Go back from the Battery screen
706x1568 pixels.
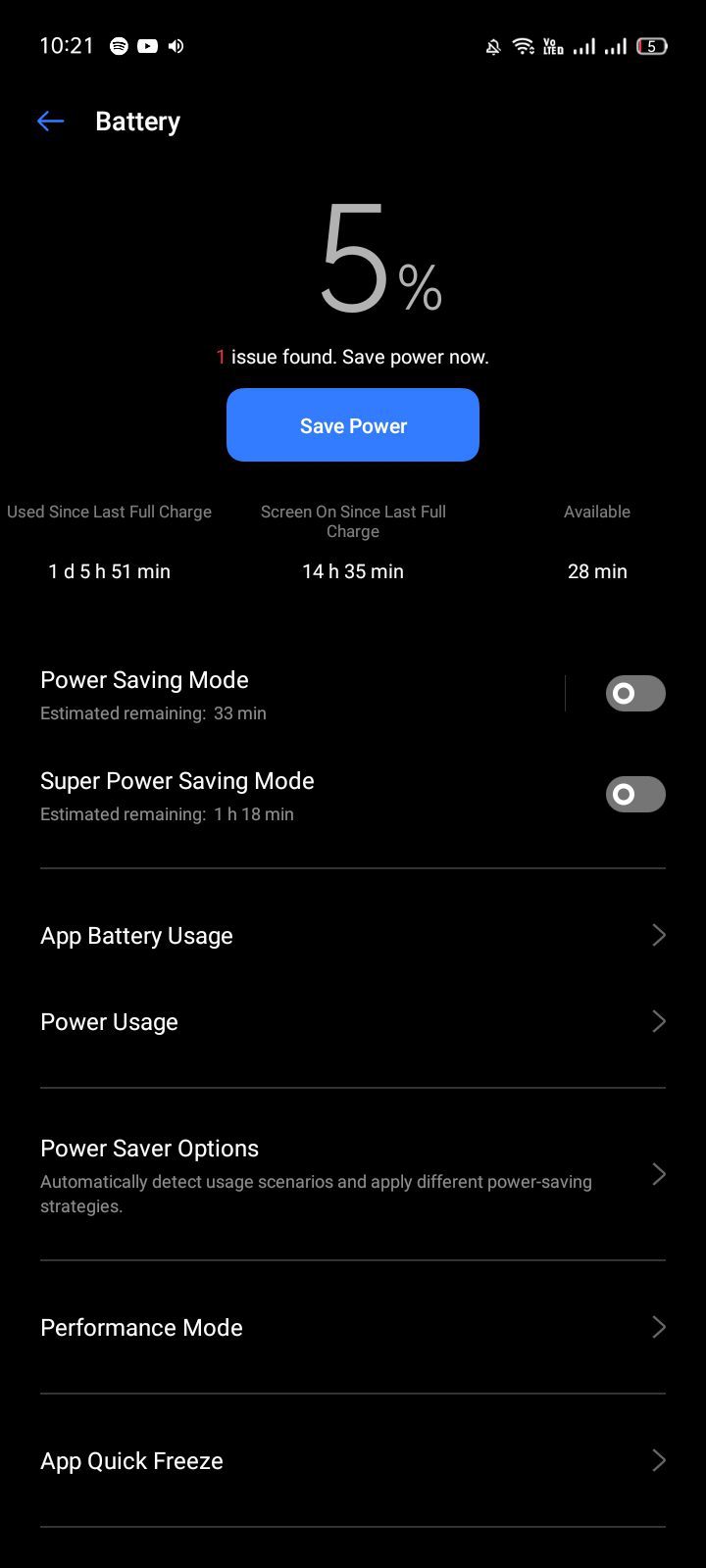point(50,122)
